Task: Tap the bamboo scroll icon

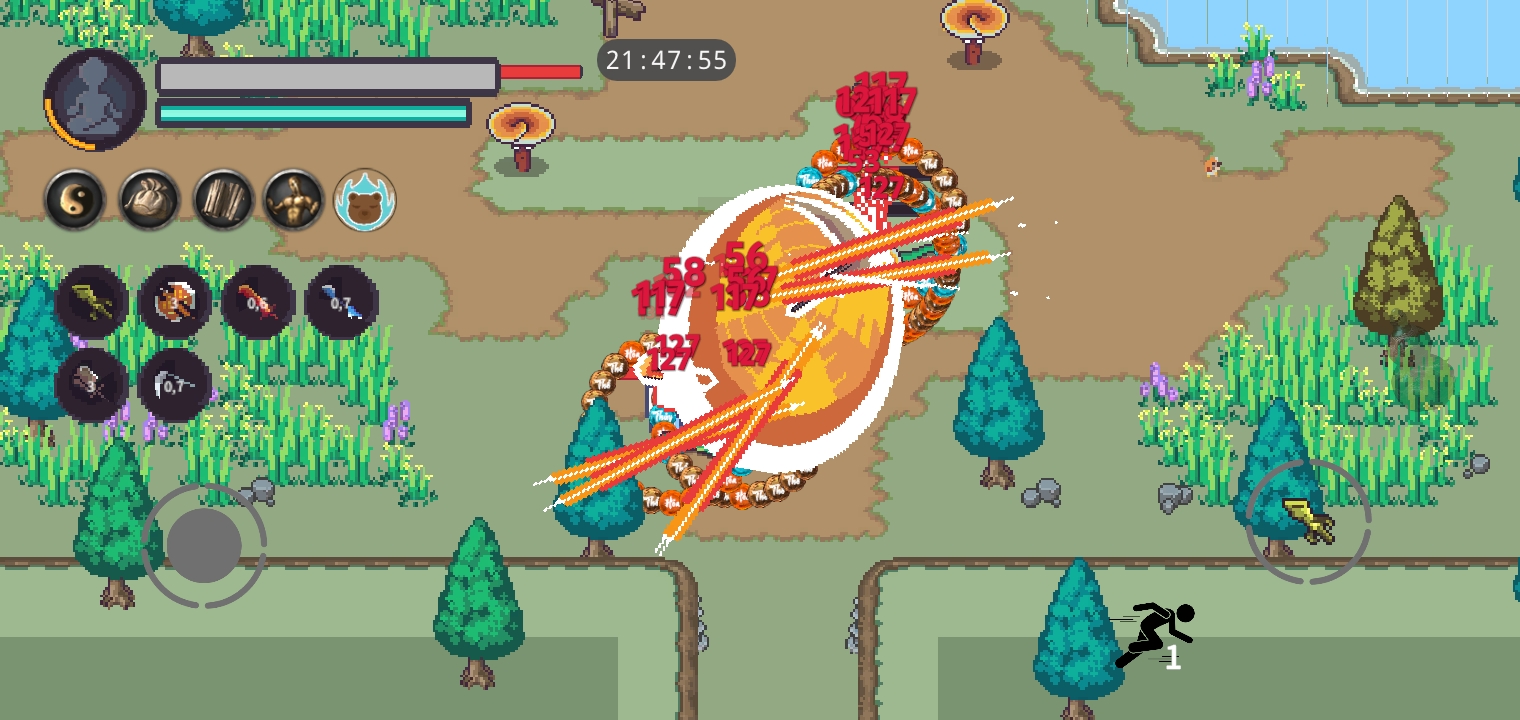Action: pyautogui.click(x=222, y=199)
